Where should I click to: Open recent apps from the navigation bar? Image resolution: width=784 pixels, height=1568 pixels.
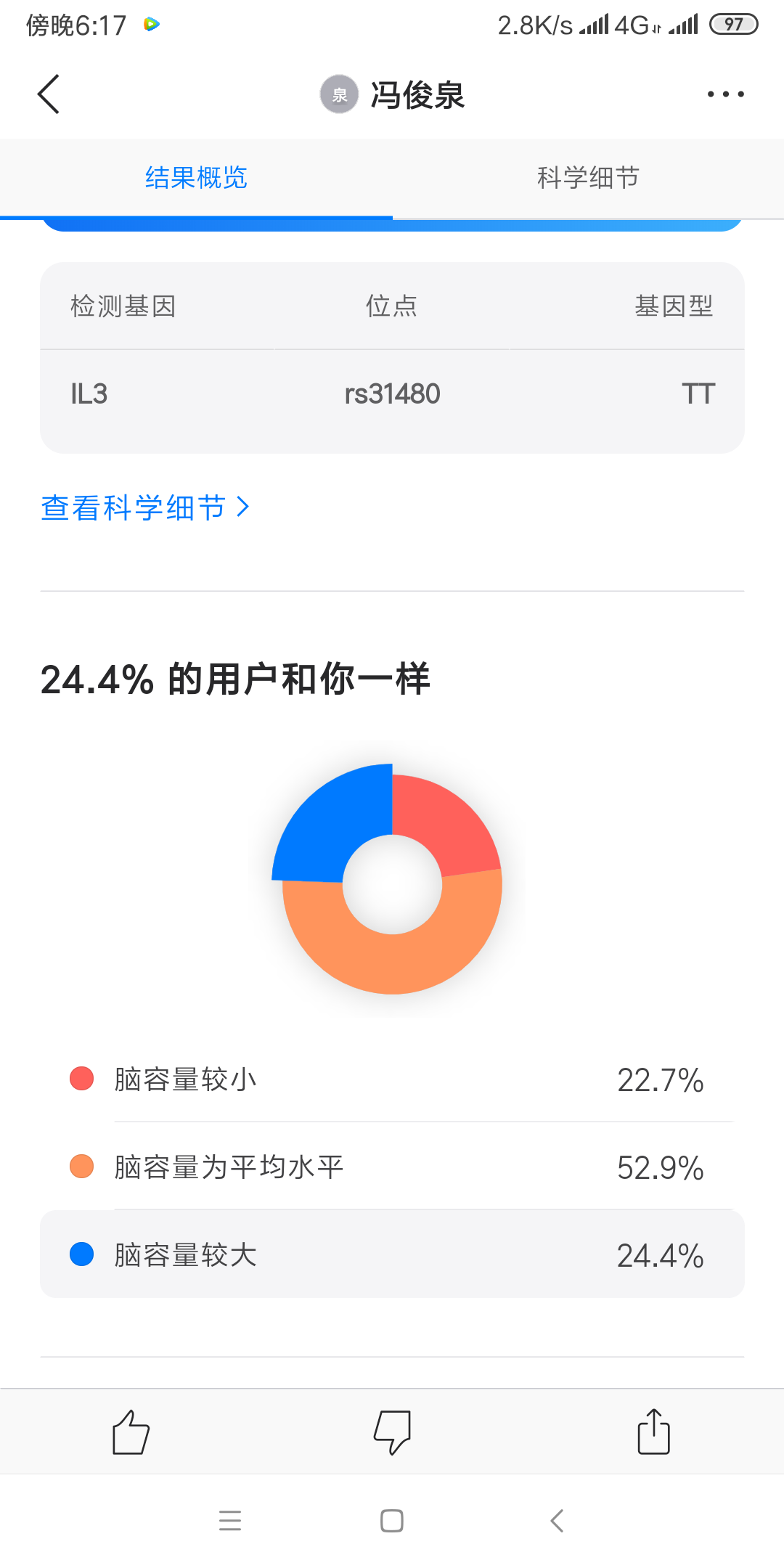click(x=230, y=1520)
